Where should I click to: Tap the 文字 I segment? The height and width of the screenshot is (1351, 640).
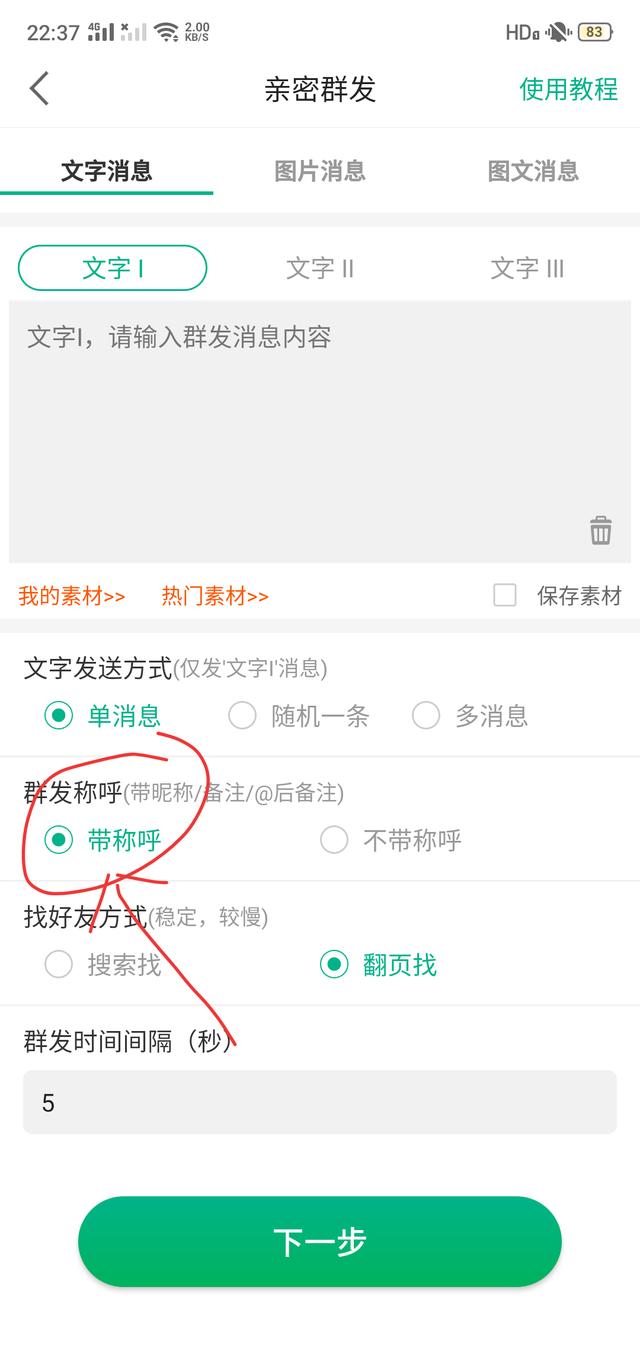pos(113,268)
